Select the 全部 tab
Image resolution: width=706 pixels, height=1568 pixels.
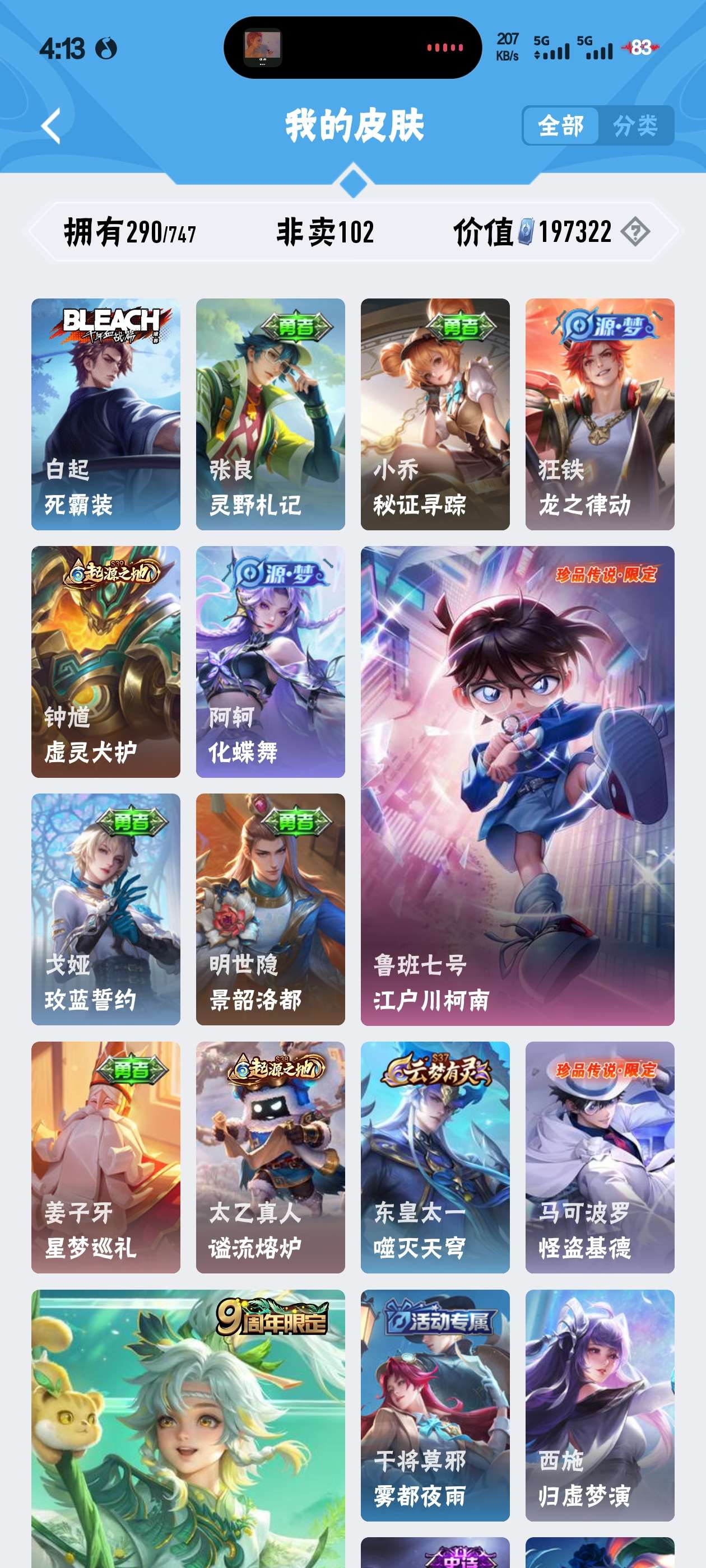tap(560, 126)
